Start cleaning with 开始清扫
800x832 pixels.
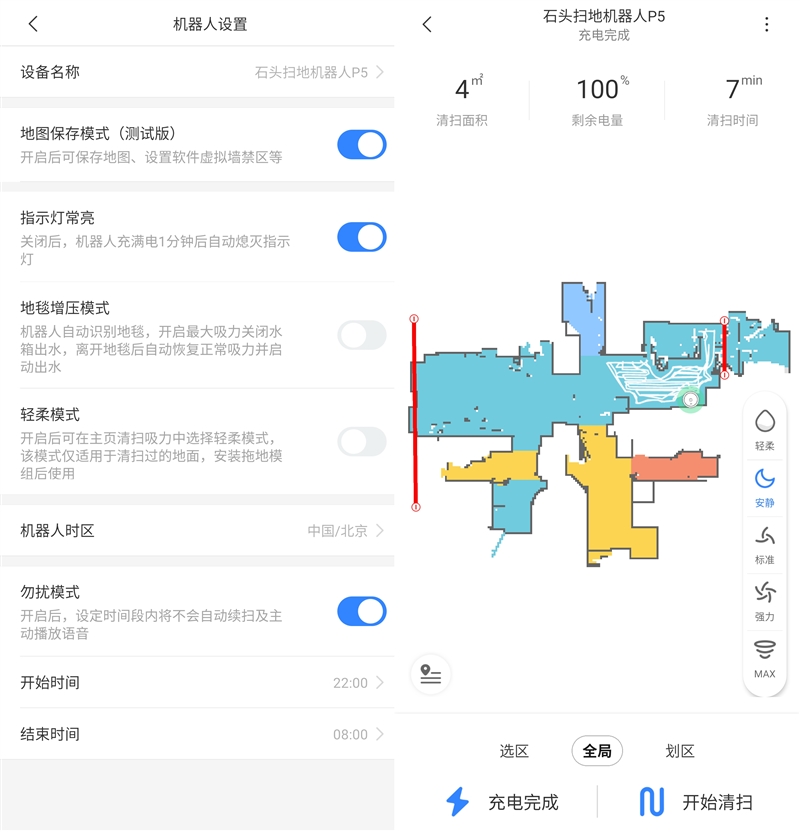tap(696, 801)
